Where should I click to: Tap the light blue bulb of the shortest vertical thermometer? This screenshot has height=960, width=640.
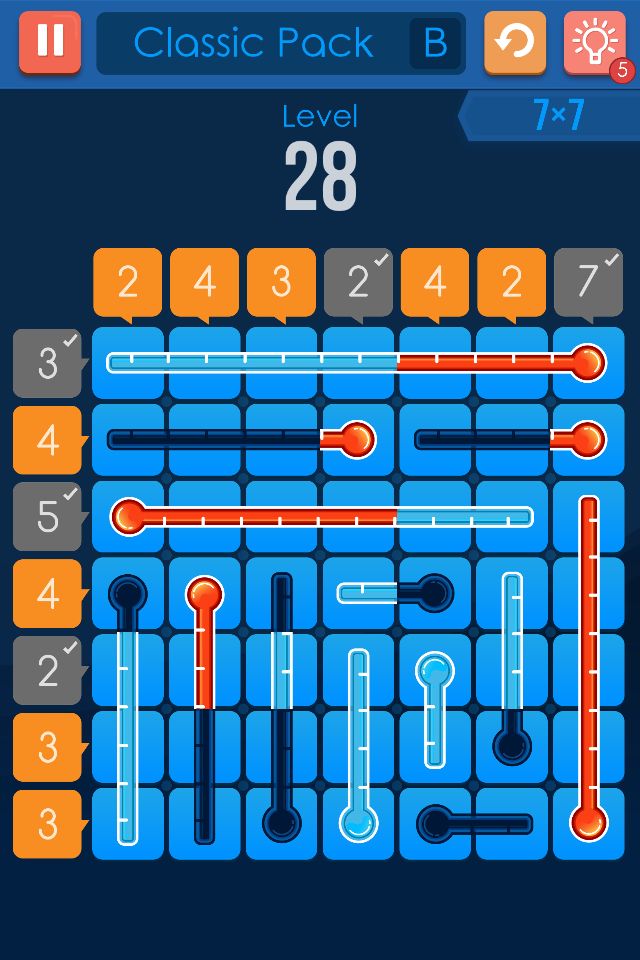coord(434,670)
